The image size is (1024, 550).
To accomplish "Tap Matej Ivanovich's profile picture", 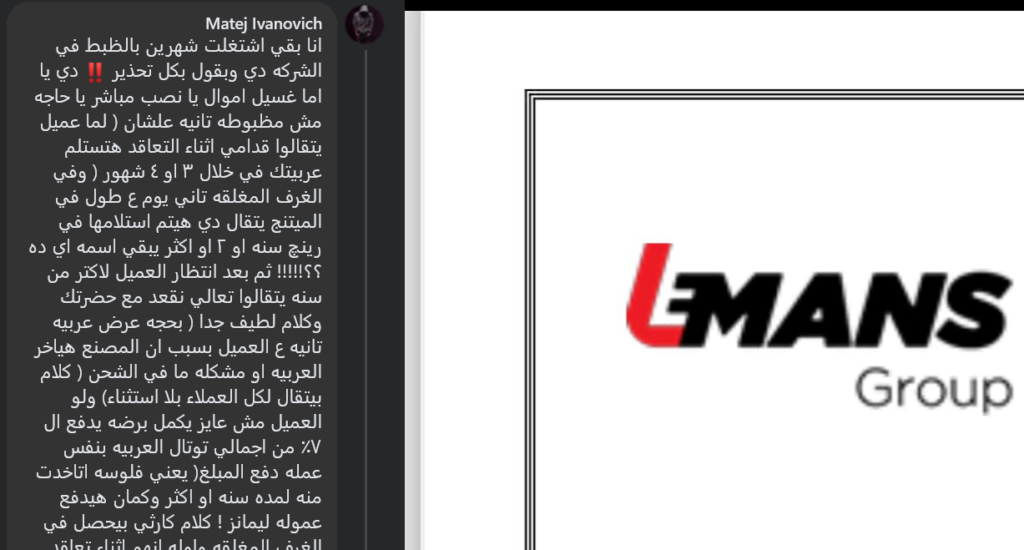I will pos(364,24).
